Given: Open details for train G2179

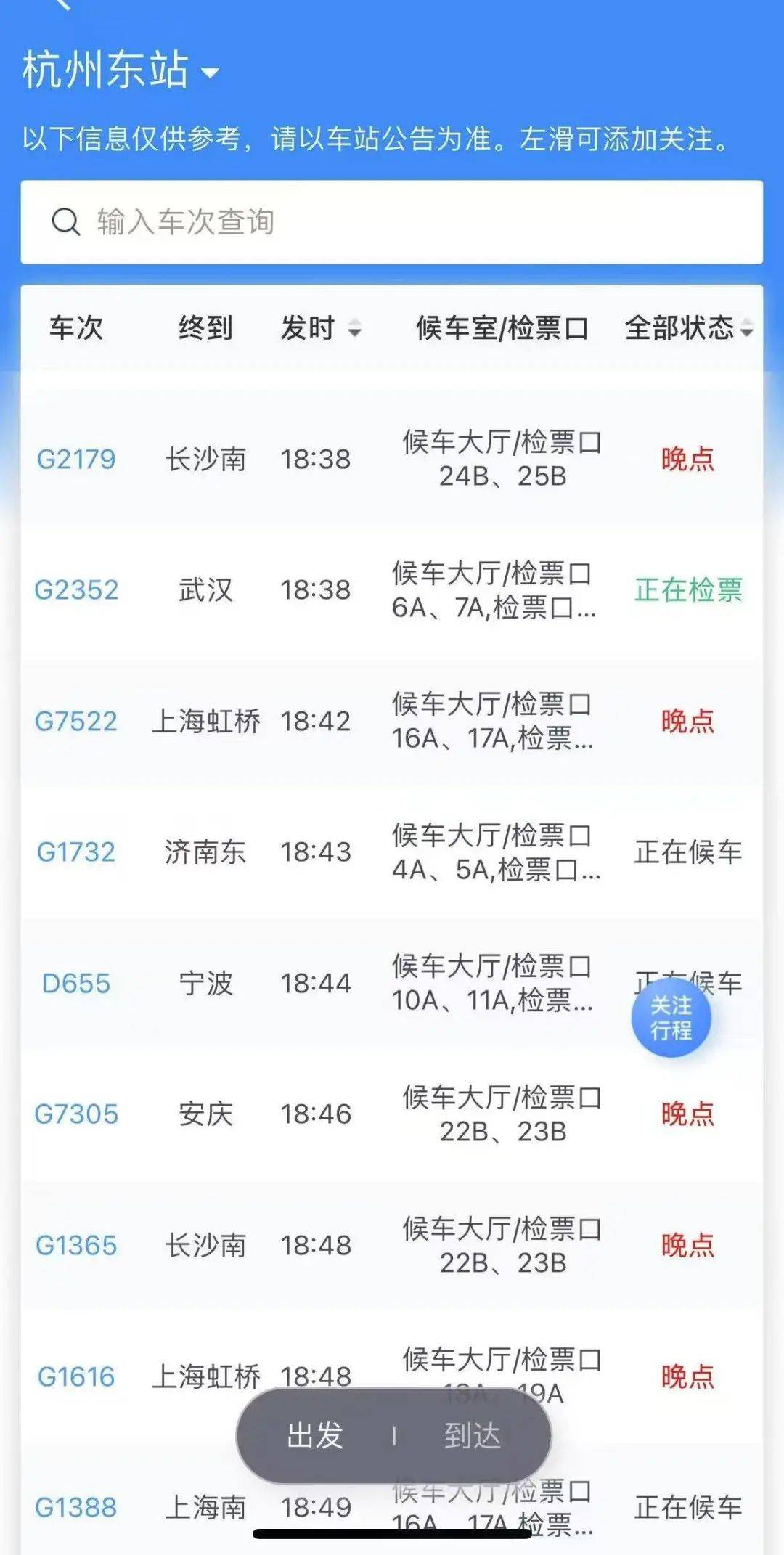Looking at the screenshot, I should click(x=76, y=459).
